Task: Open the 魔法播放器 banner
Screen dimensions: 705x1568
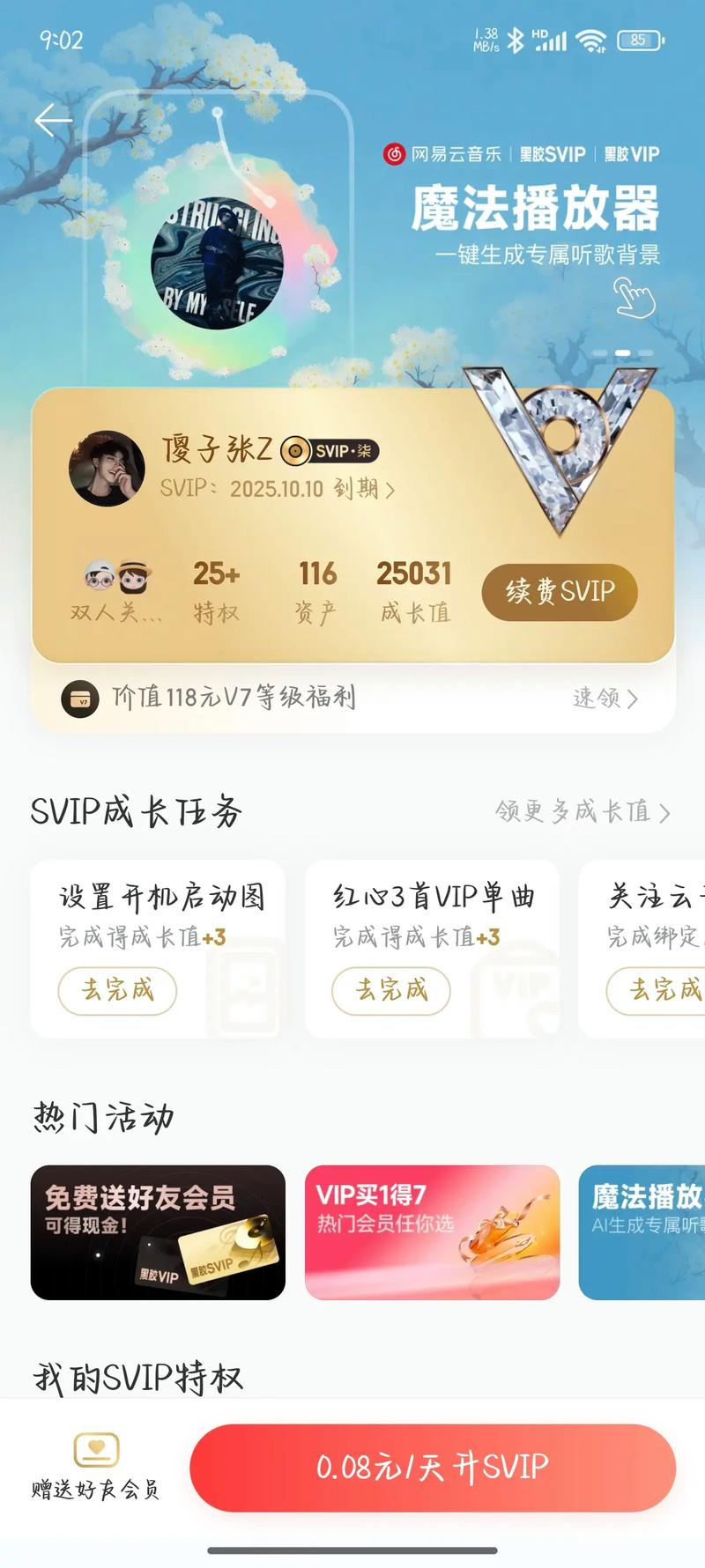Action: (534, 211)
